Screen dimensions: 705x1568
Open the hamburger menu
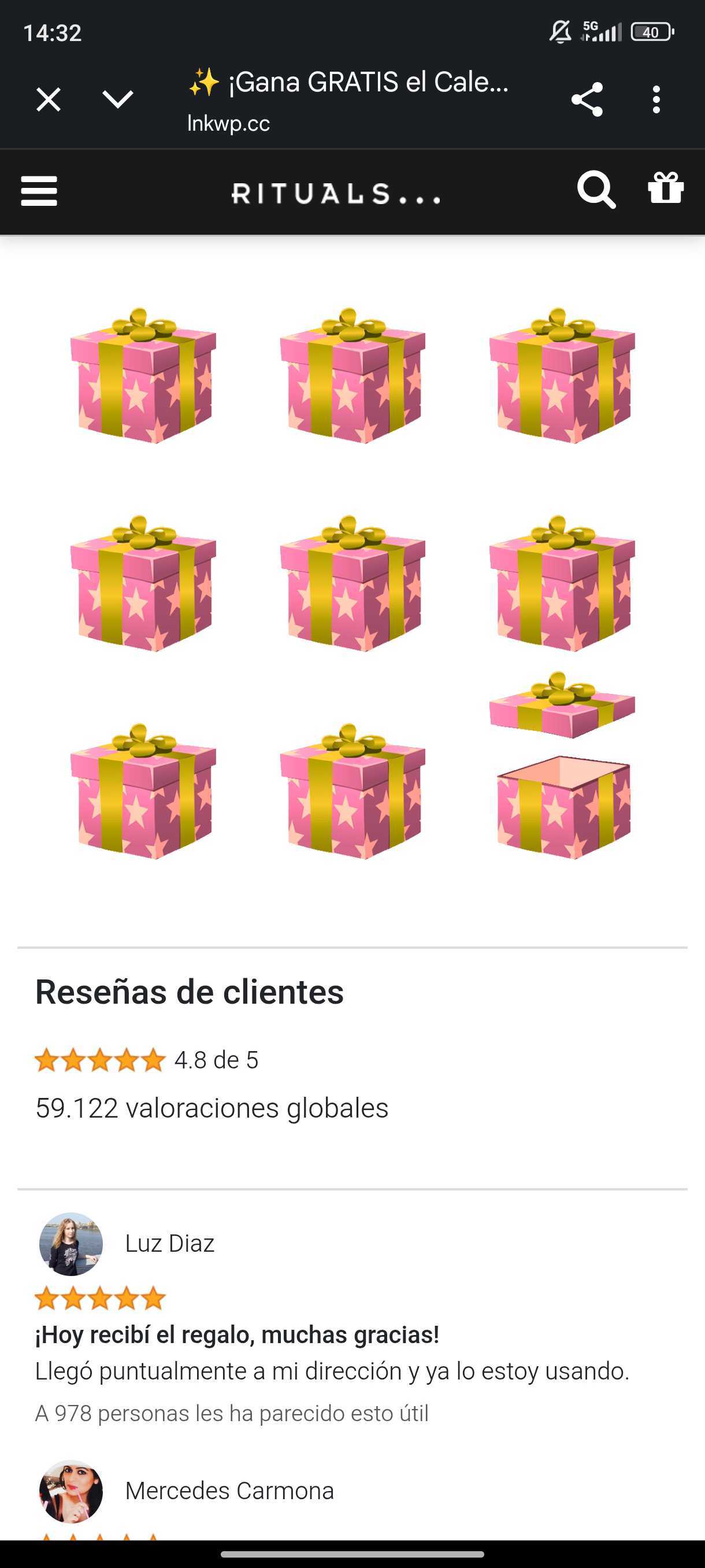(x=39, y=191)
